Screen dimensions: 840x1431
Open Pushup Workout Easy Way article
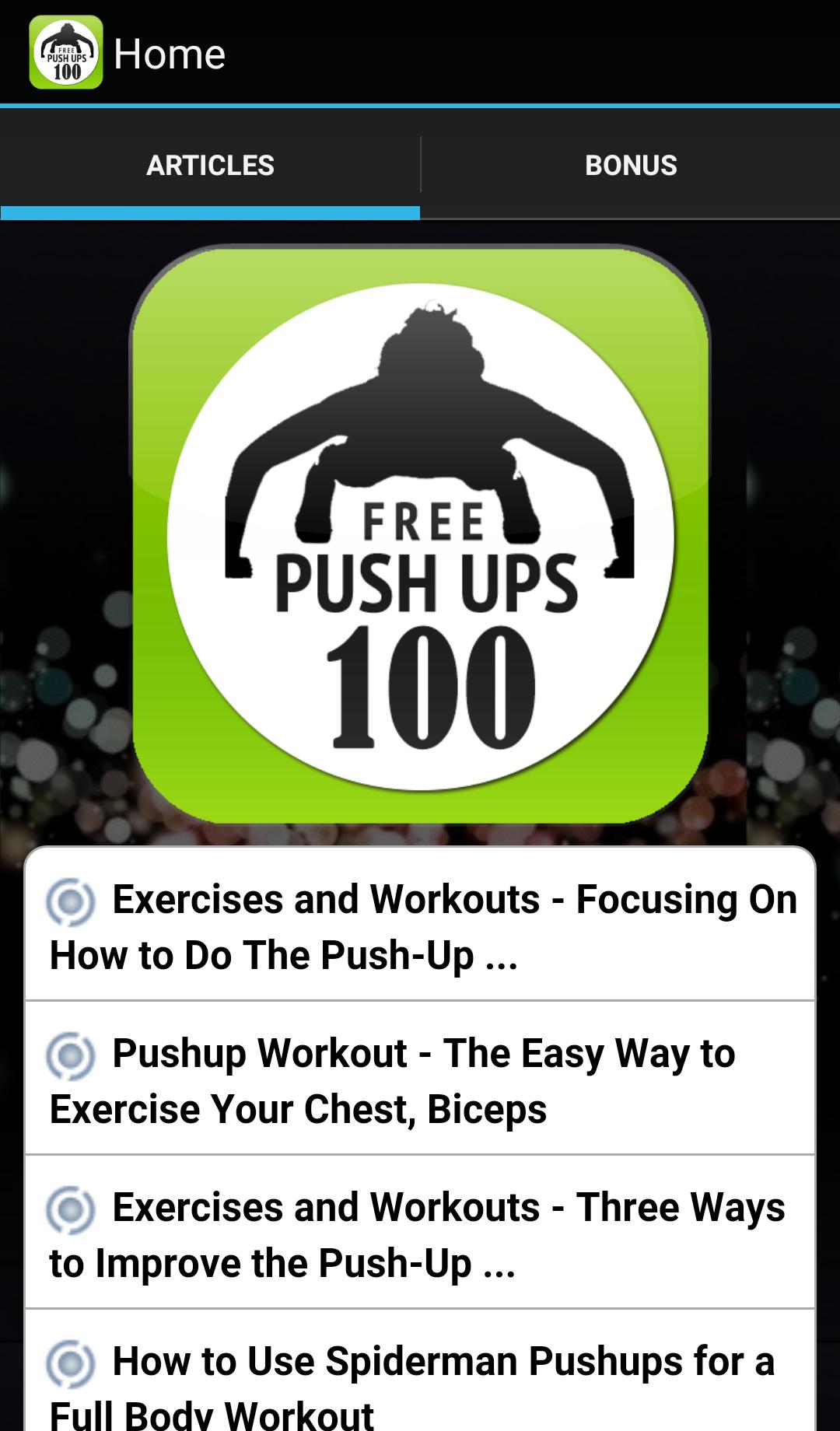[420, 1079]
